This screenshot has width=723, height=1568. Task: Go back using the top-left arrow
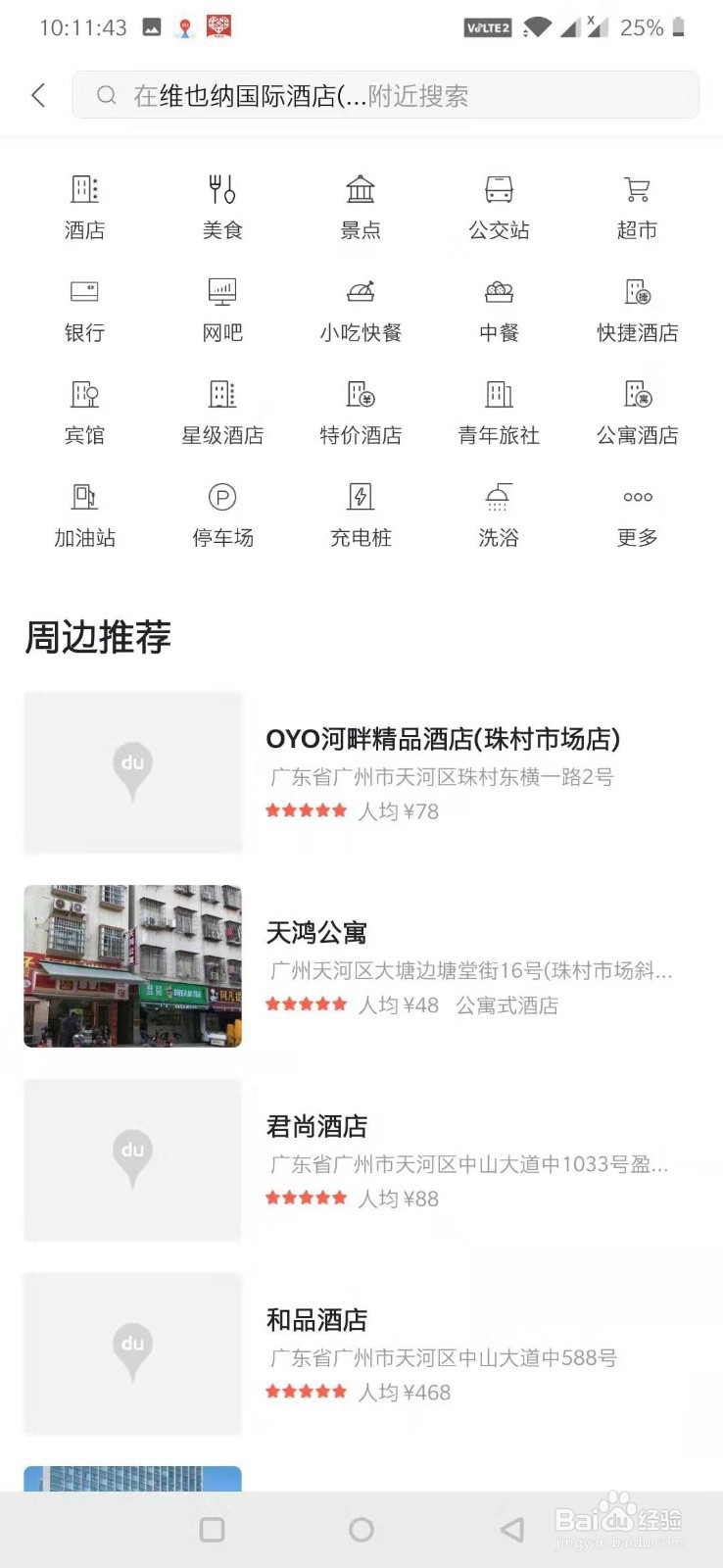pyautogui.click(x=38, y=95)
